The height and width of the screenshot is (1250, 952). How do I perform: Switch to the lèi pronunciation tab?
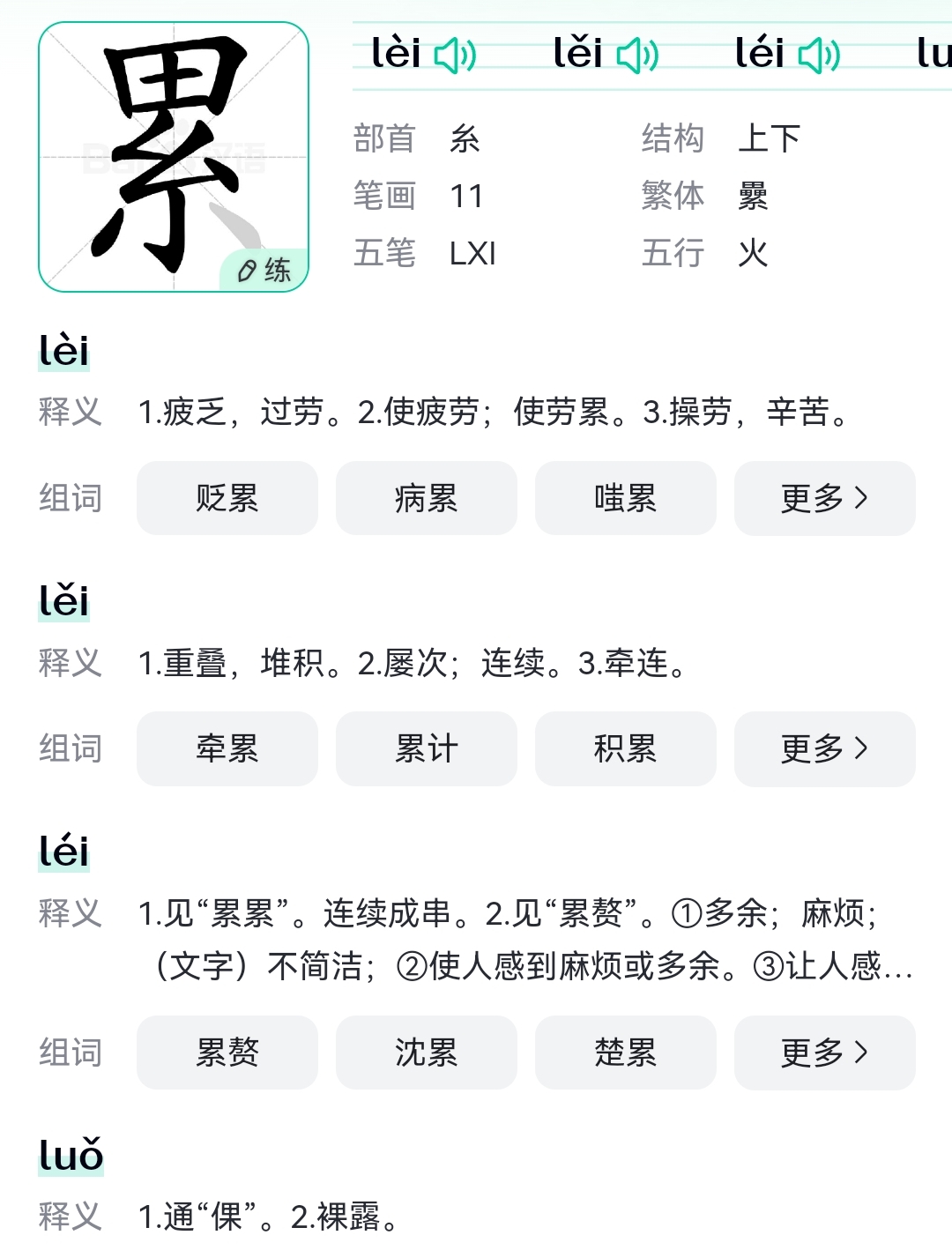(x=395, y=53)
